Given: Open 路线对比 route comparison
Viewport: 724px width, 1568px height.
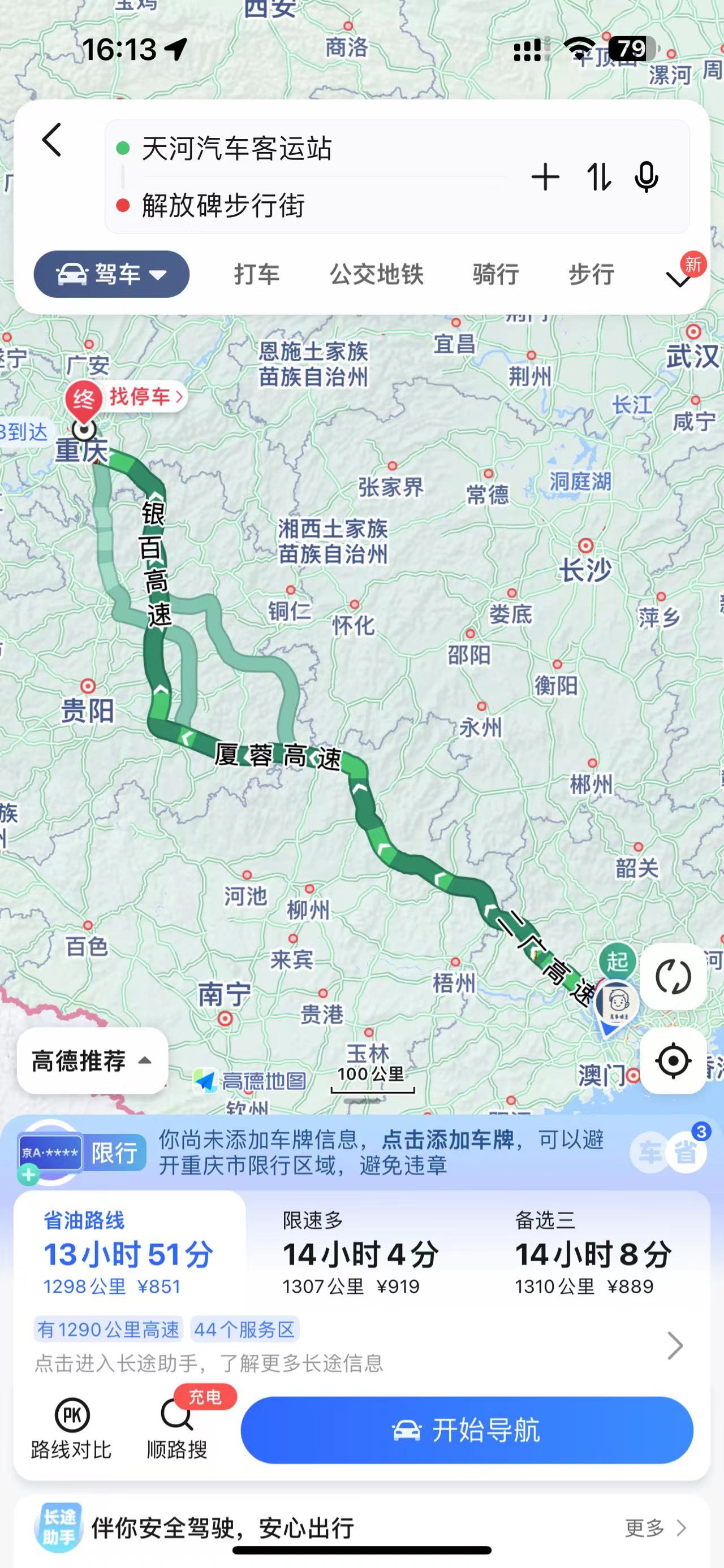Looking at the screenshot, I should tap(71, 1428).
